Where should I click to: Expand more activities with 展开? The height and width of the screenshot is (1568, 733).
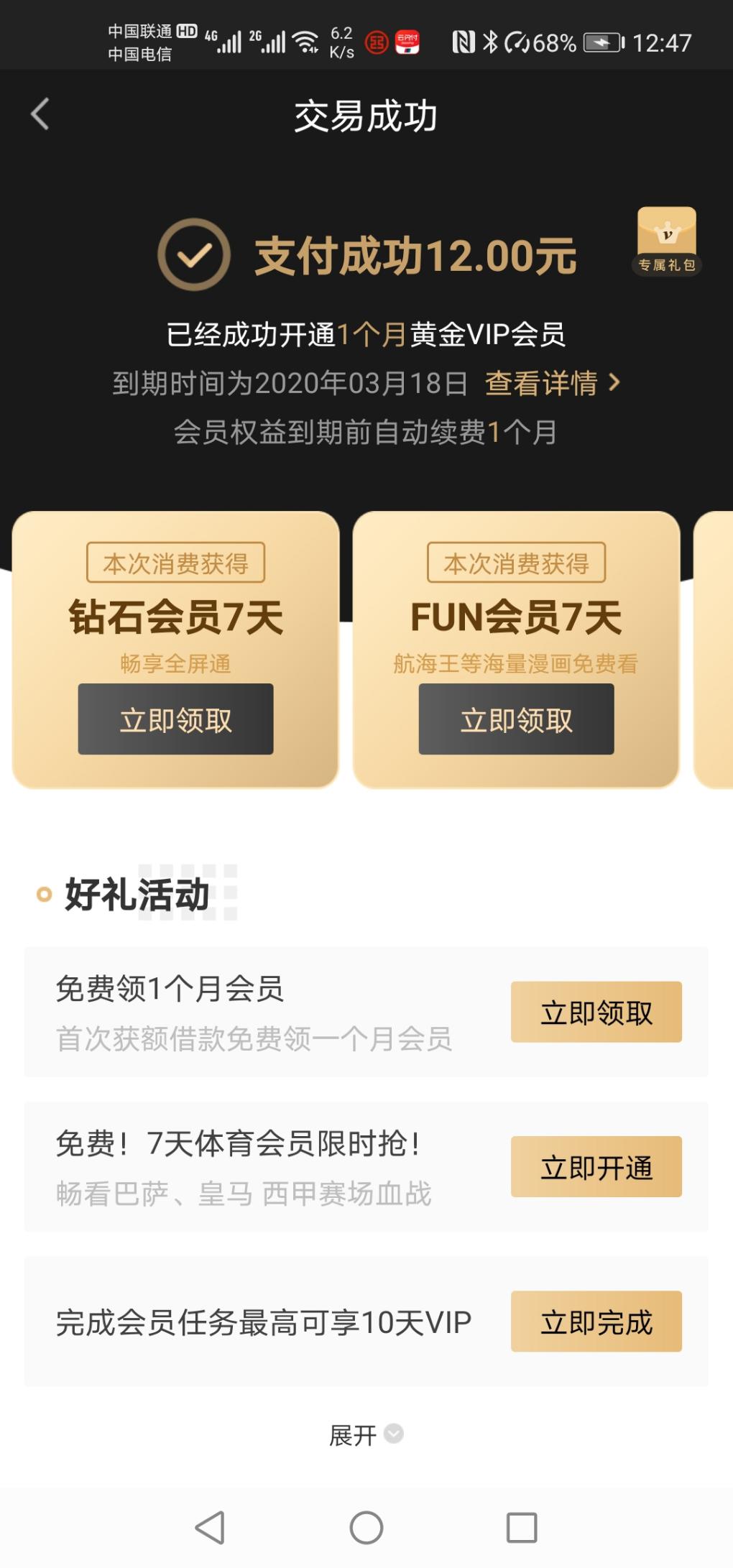tap(365, 1435)
